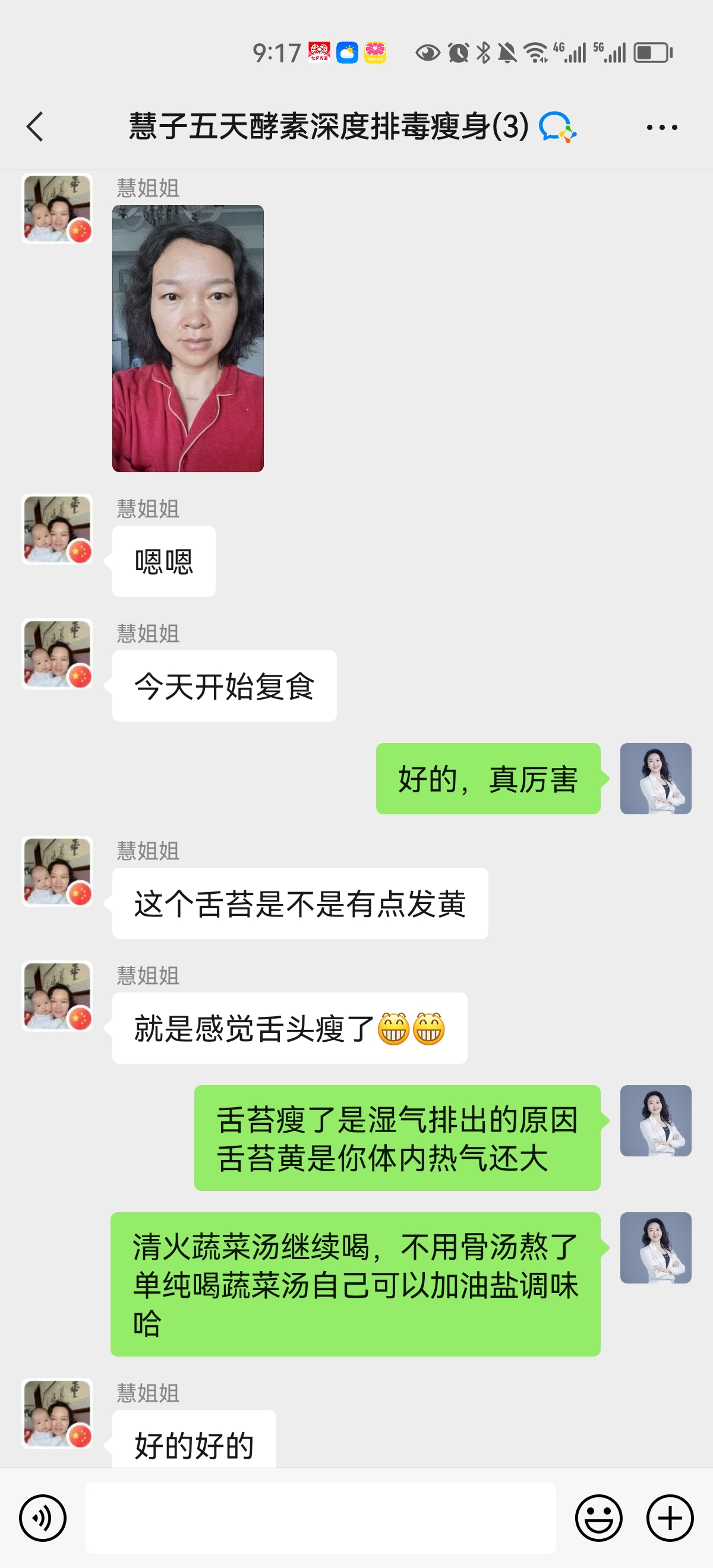The image size is (713, 1568).
Task: Open the chat options three-dot menu
Action: [x=661, y=127]
